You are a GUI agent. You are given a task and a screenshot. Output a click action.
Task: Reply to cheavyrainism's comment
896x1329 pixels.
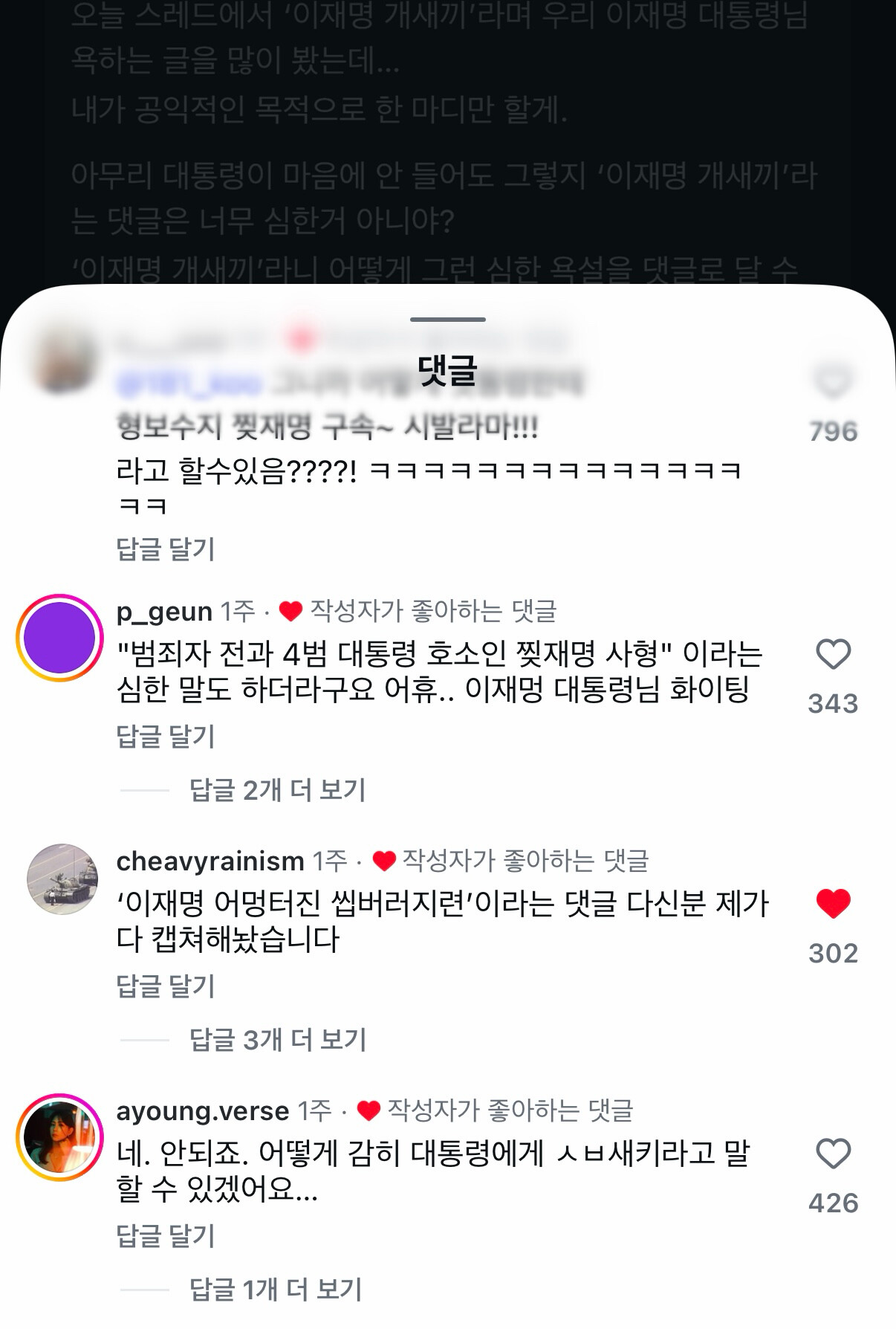click(166, 986)
